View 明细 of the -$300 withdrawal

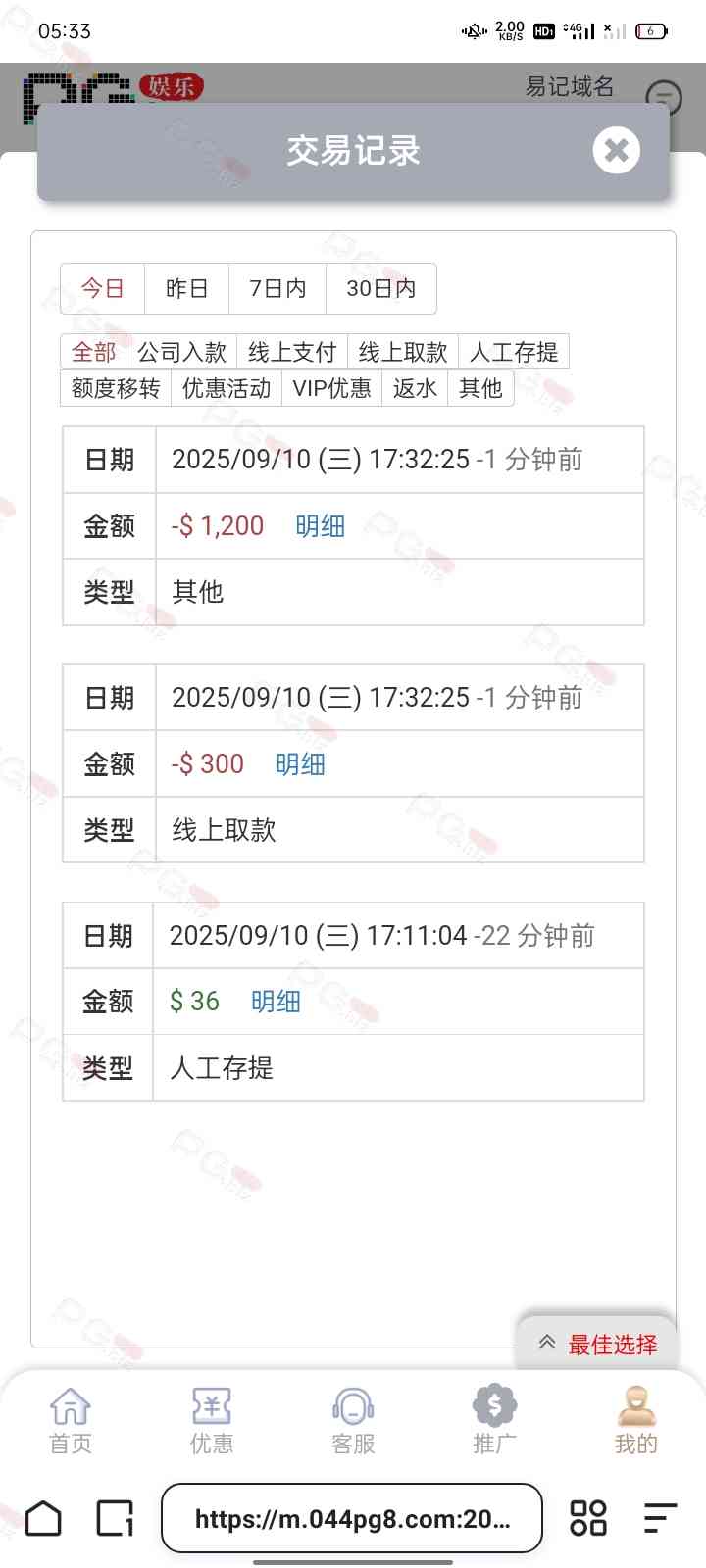(x=300, y=764)
